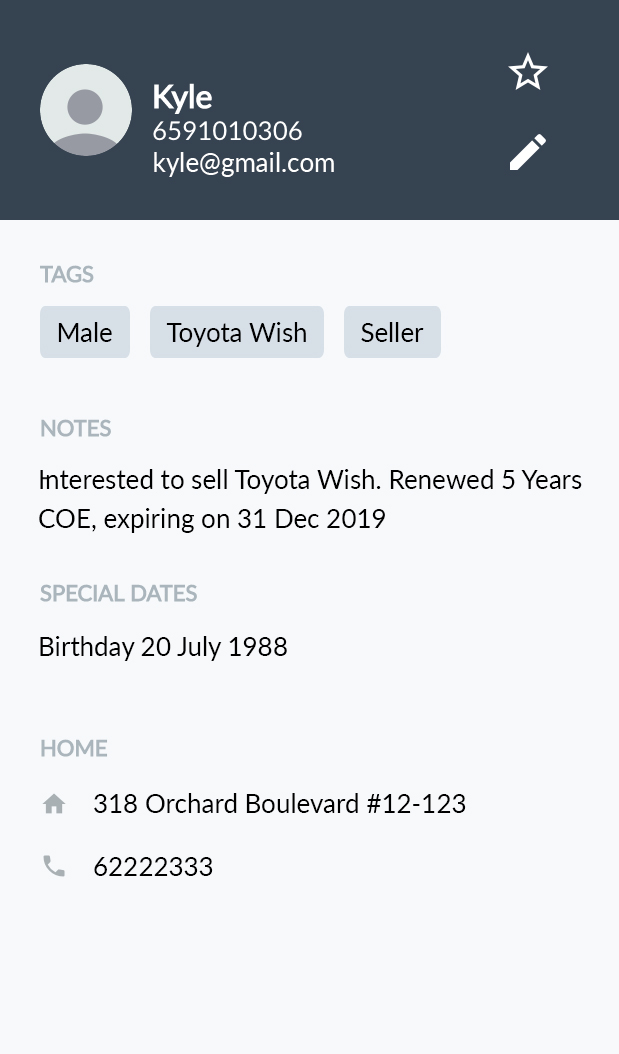Select the Toyota Wish tag
The height and width of the screenshot is (1054, 619).
(x=237, y=332)
